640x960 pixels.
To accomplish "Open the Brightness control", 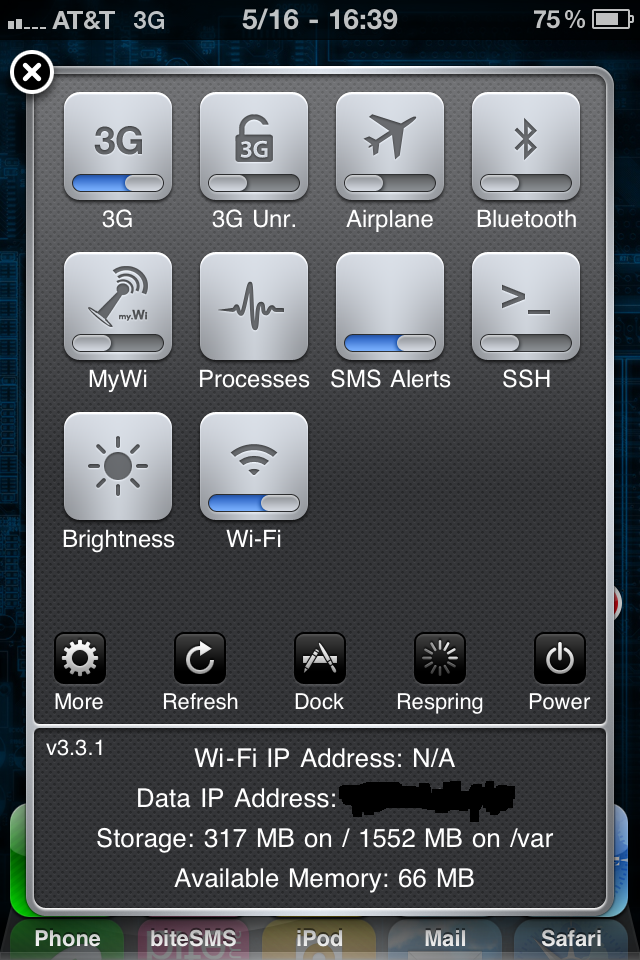I will coord(118,467).
